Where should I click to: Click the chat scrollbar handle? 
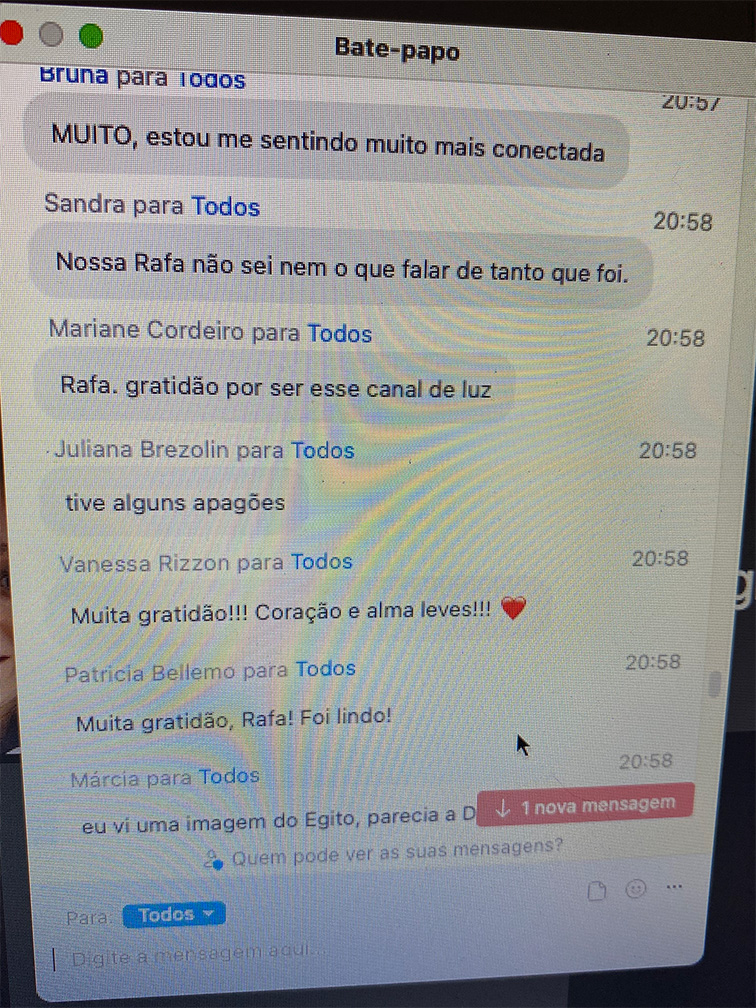[714, 685]
